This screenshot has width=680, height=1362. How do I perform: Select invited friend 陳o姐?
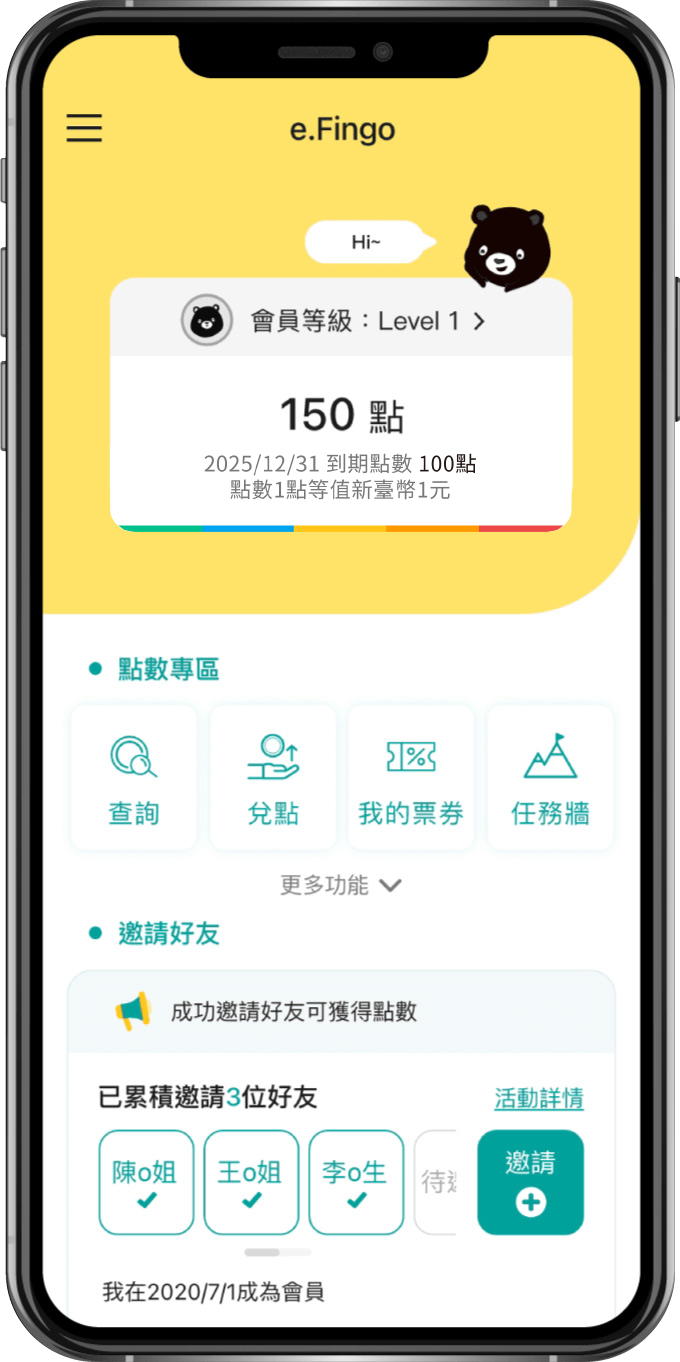tap(146, 1182)
